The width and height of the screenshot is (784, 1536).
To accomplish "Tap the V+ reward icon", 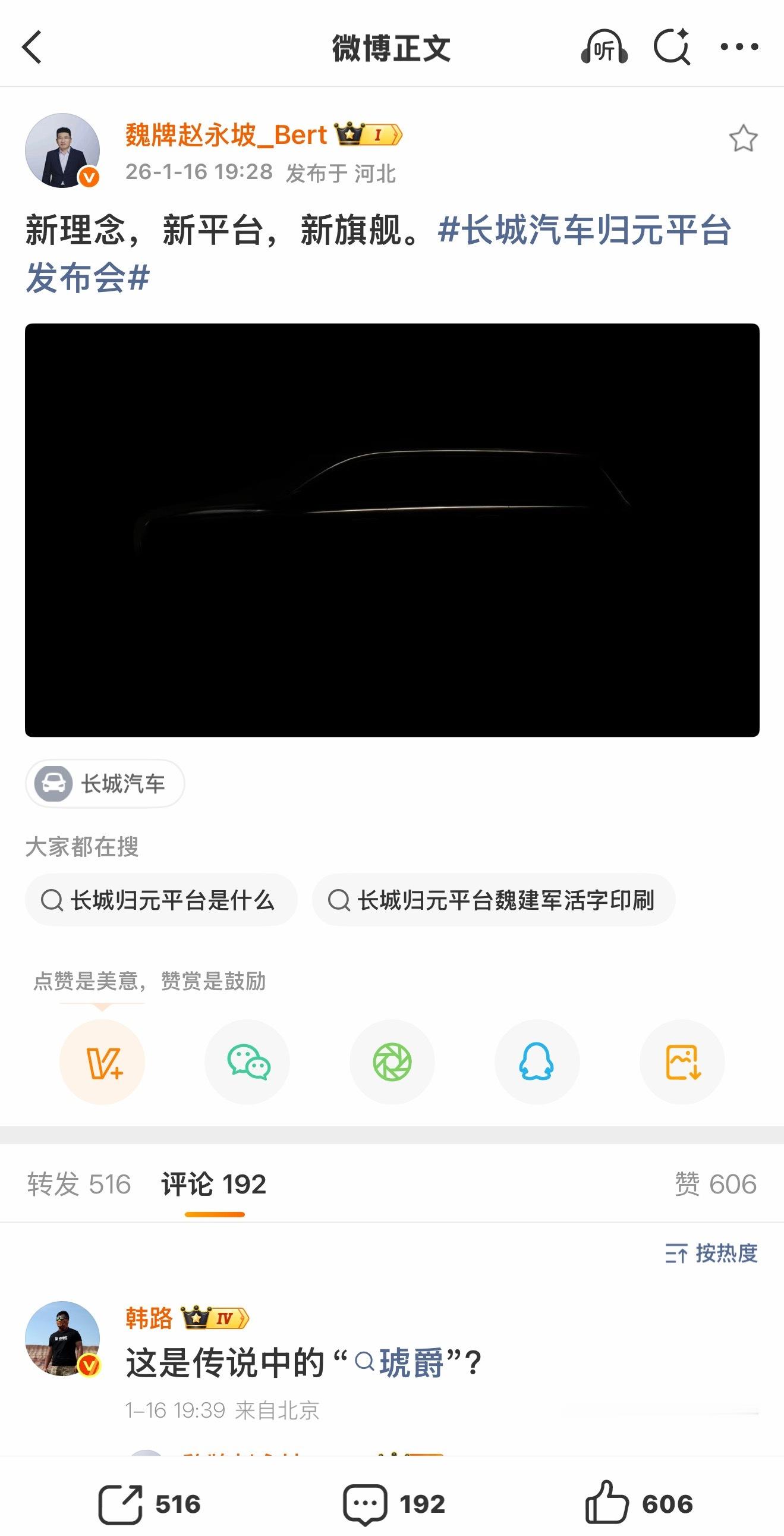I will [103, 1062].
